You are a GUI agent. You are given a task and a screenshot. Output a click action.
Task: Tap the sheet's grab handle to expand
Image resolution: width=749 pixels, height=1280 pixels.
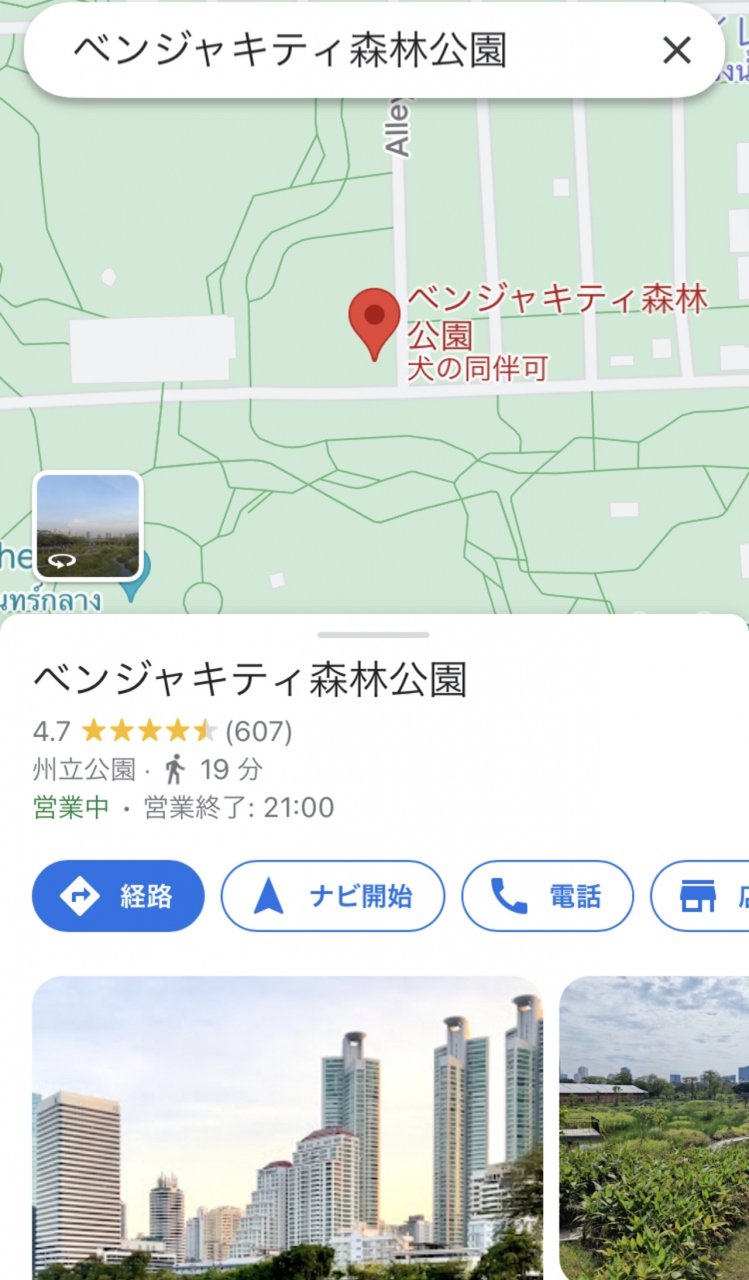373,635
